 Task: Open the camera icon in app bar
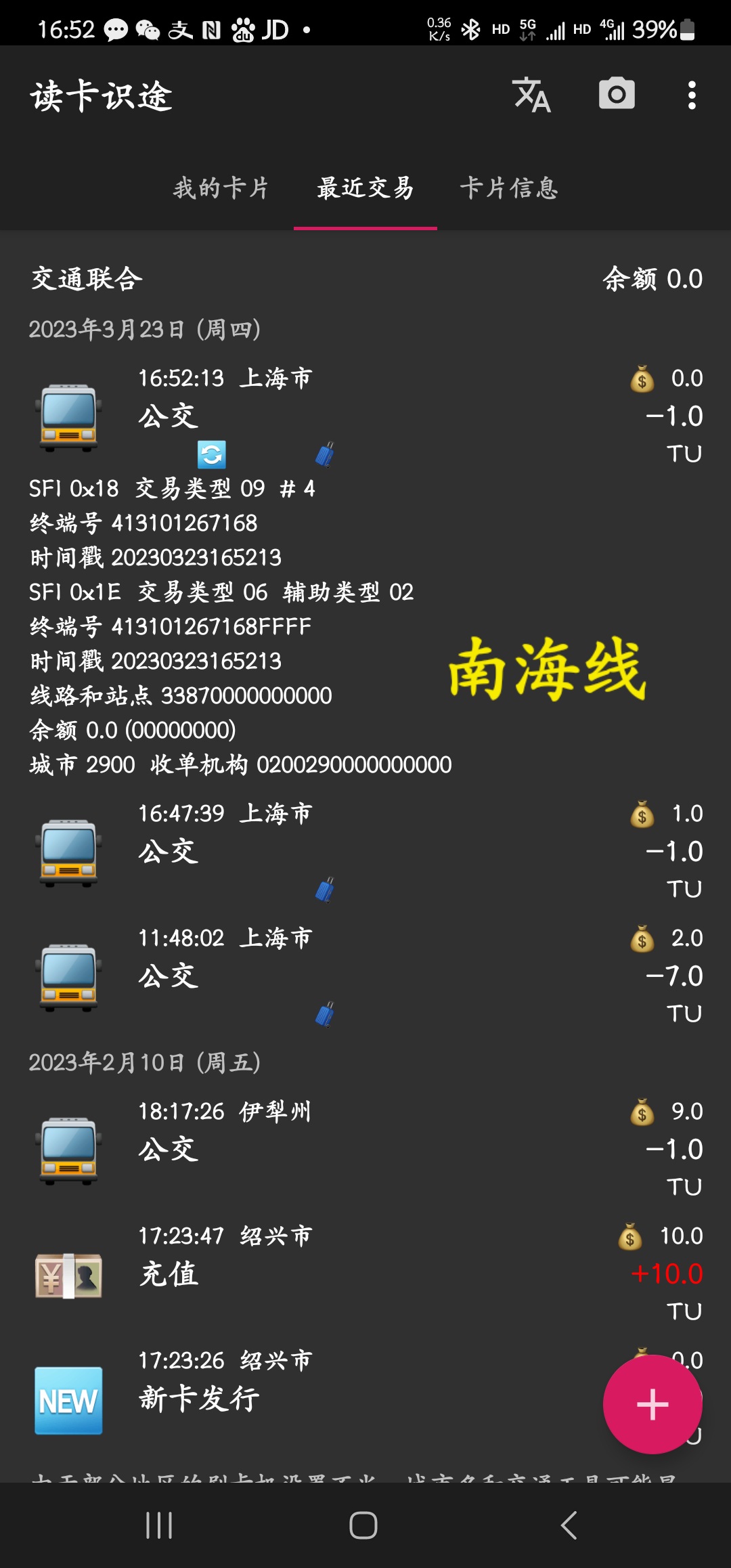(x=617, y=95)
